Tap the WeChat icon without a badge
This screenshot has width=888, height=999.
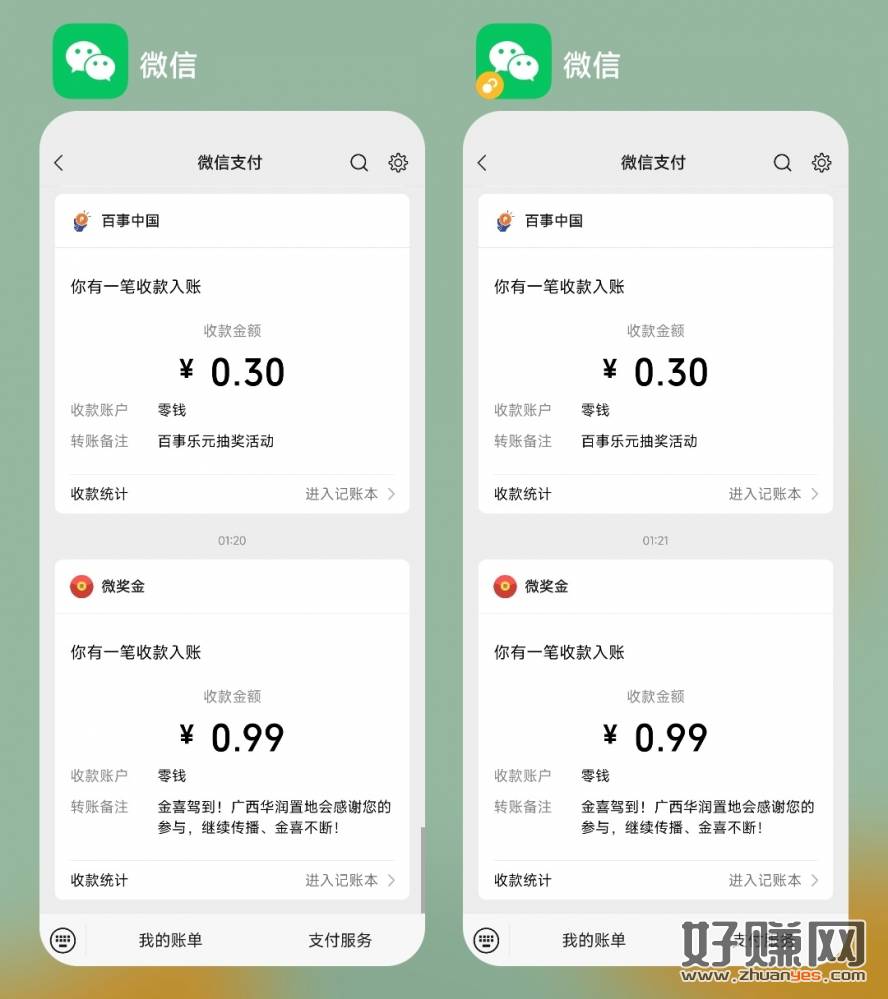(90, 62)
